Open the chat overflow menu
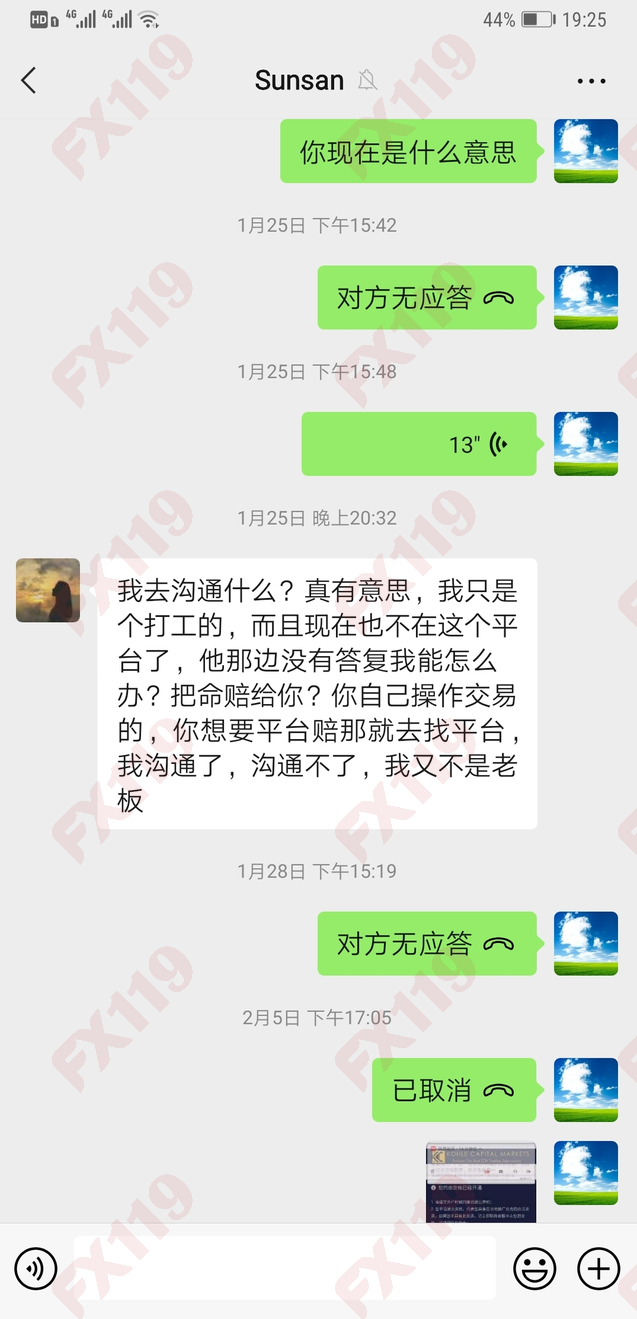637x1319 pixels. 591,81
